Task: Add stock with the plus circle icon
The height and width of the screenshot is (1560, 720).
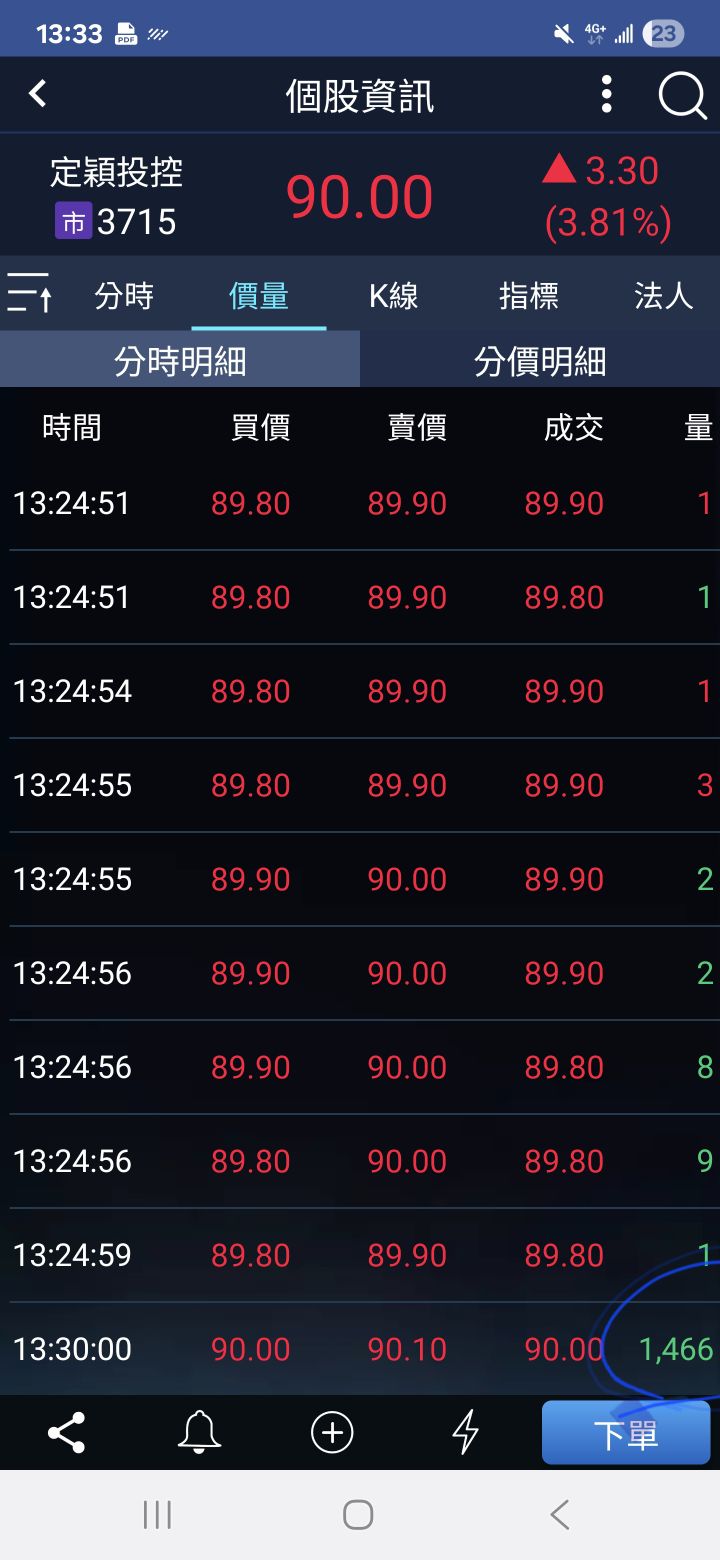Action: pyautogui.click(x=332, y=1433)
